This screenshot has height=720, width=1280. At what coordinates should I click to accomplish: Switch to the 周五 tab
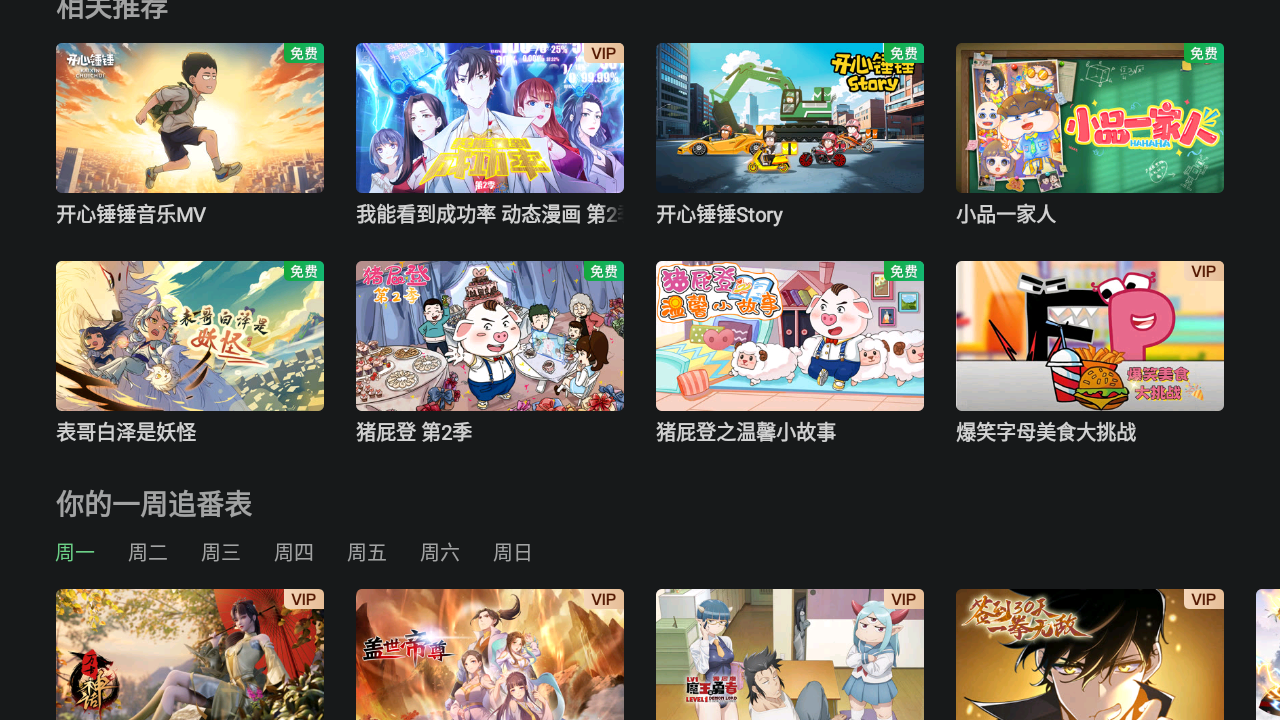[x=367, y=553]
